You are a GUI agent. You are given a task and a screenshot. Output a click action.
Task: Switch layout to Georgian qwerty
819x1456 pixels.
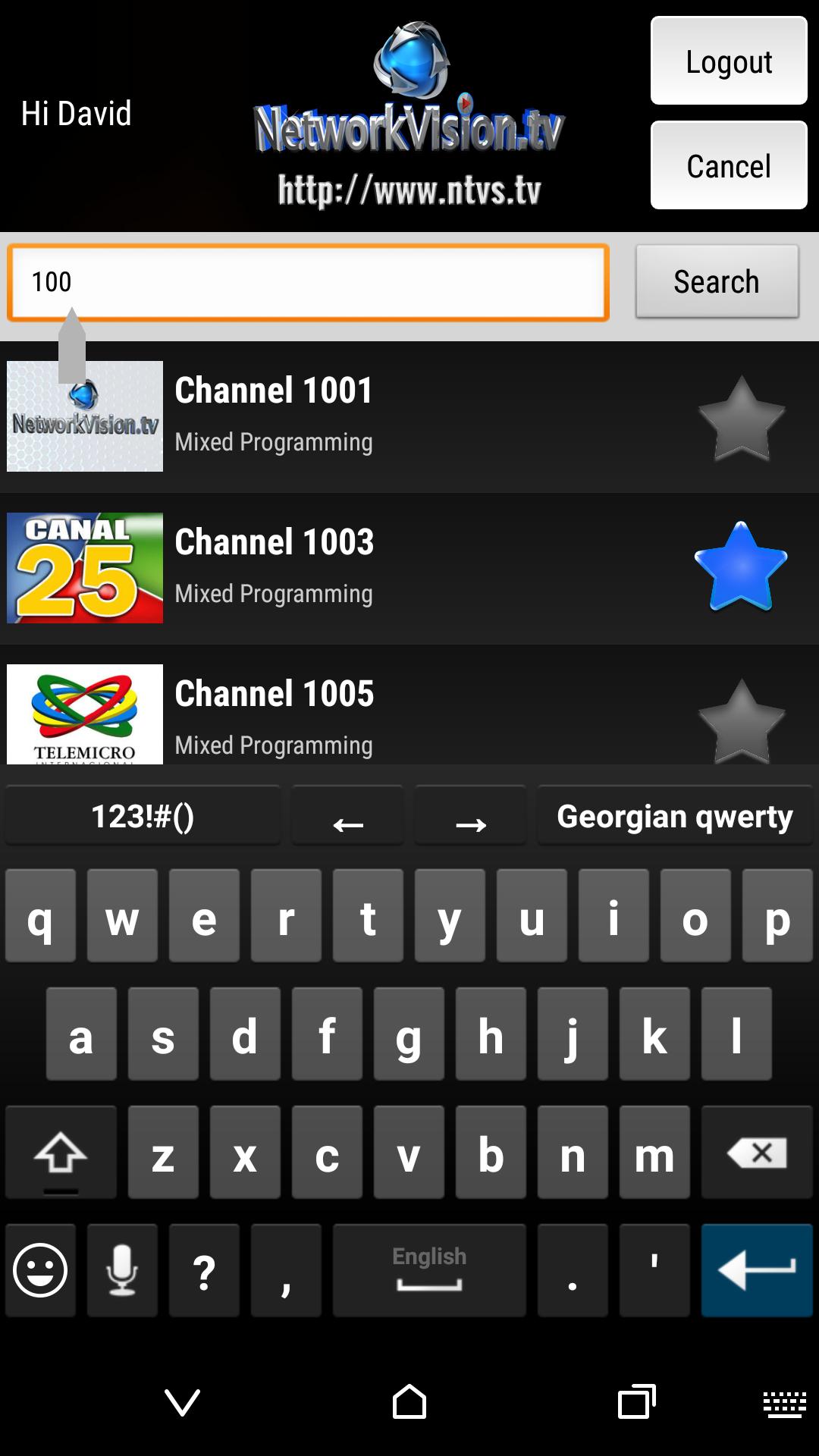[x=674, y=816]
